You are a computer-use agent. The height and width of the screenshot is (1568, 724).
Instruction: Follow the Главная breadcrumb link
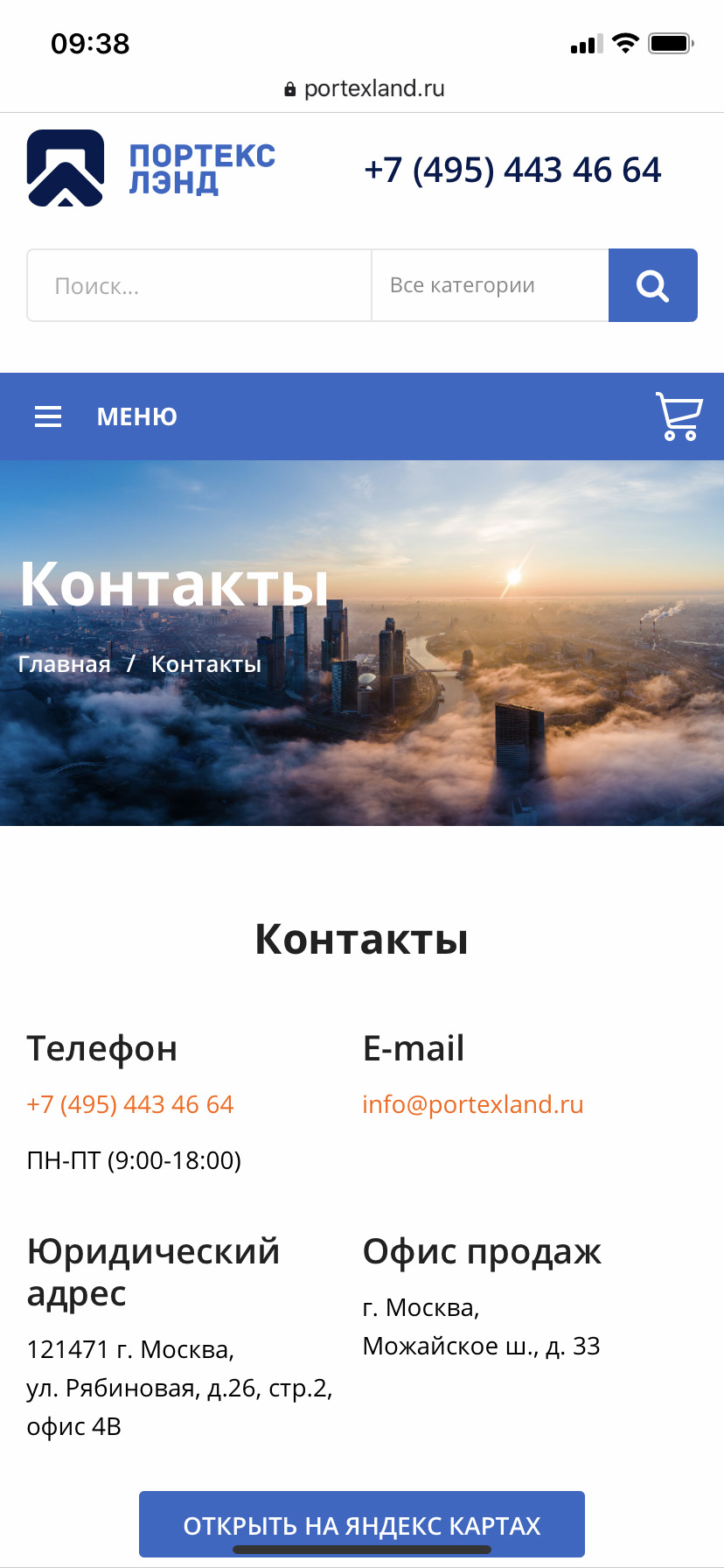tap(65, 664)
